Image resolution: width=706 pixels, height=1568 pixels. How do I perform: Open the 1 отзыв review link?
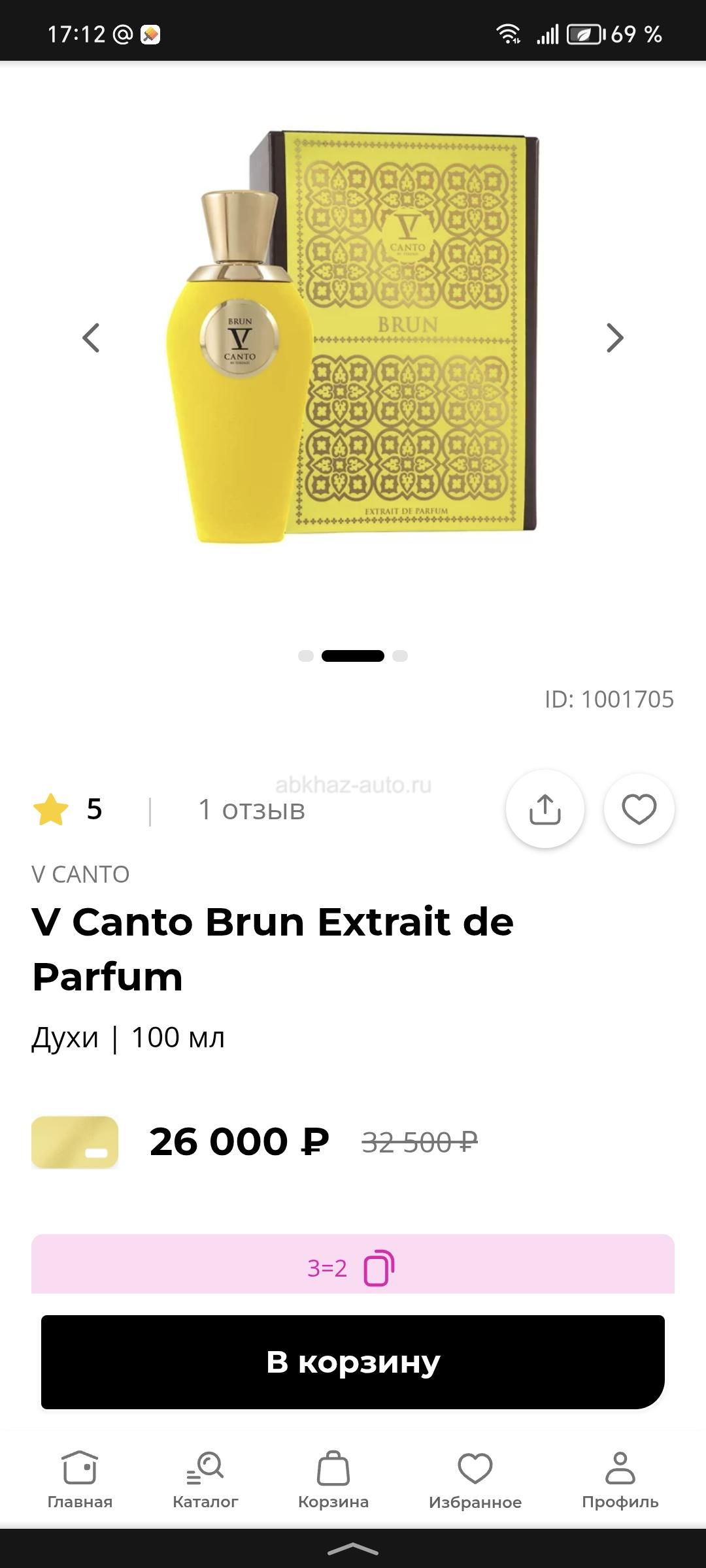[x=252, y=810]
